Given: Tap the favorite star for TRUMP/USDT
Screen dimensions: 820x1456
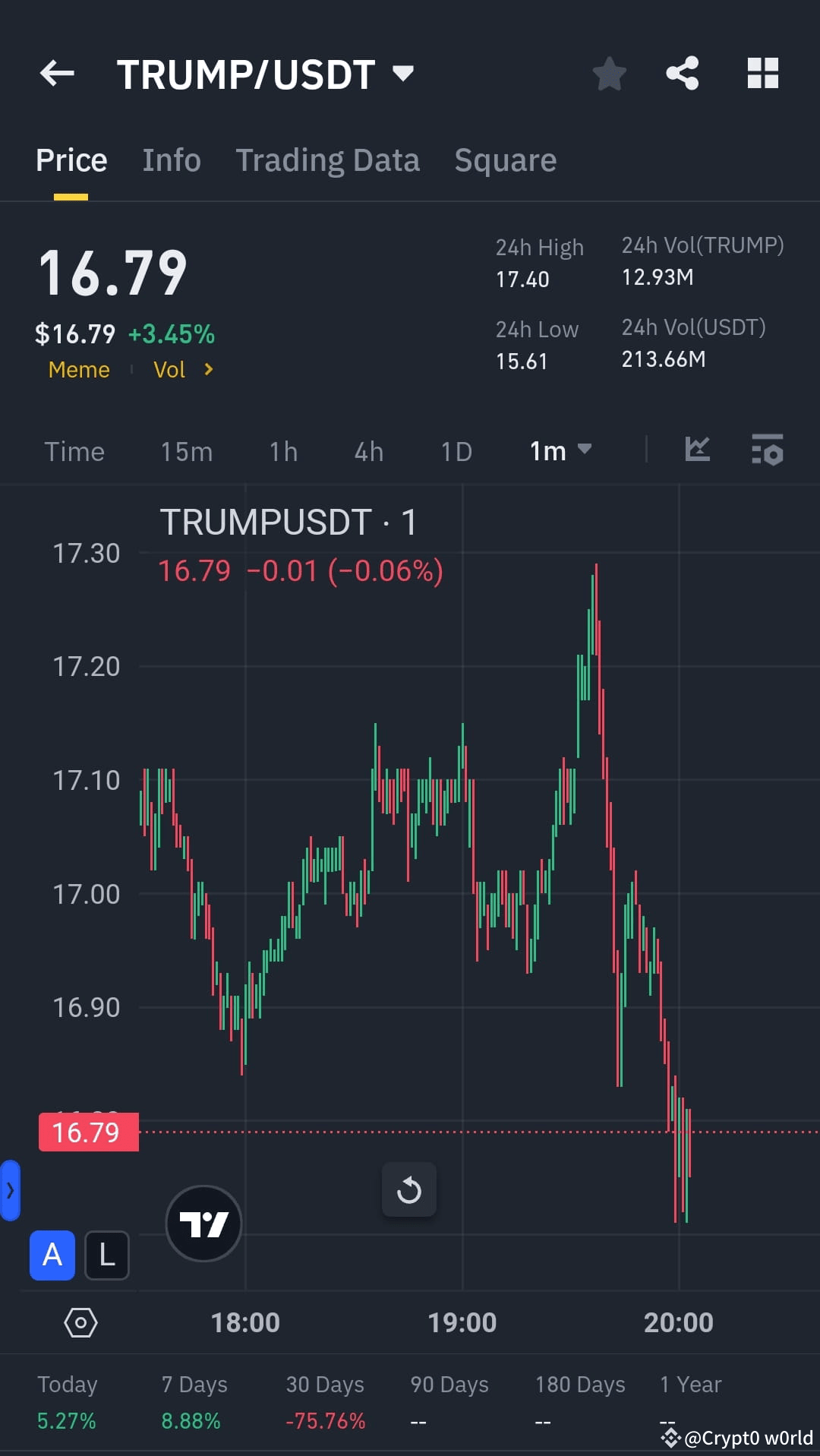Looking at the screenshot, I should (x=609, y=73).
